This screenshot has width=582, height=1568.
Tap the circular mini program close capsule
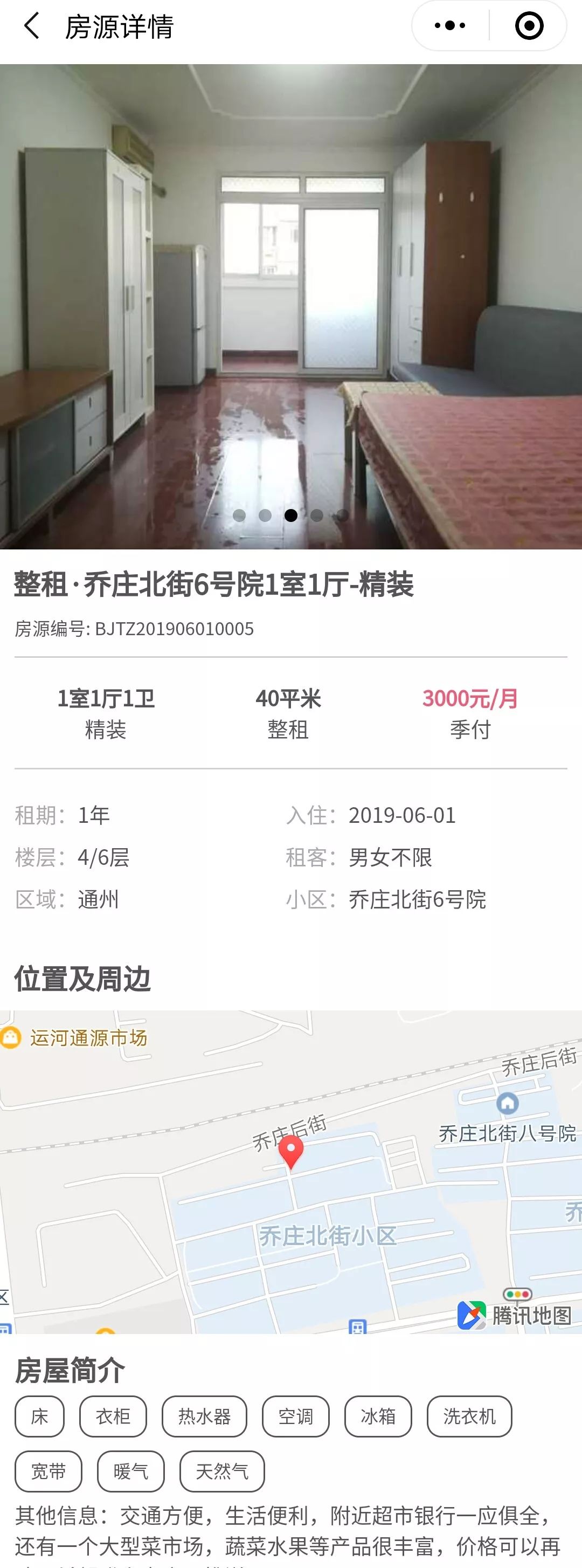point(529,25)
